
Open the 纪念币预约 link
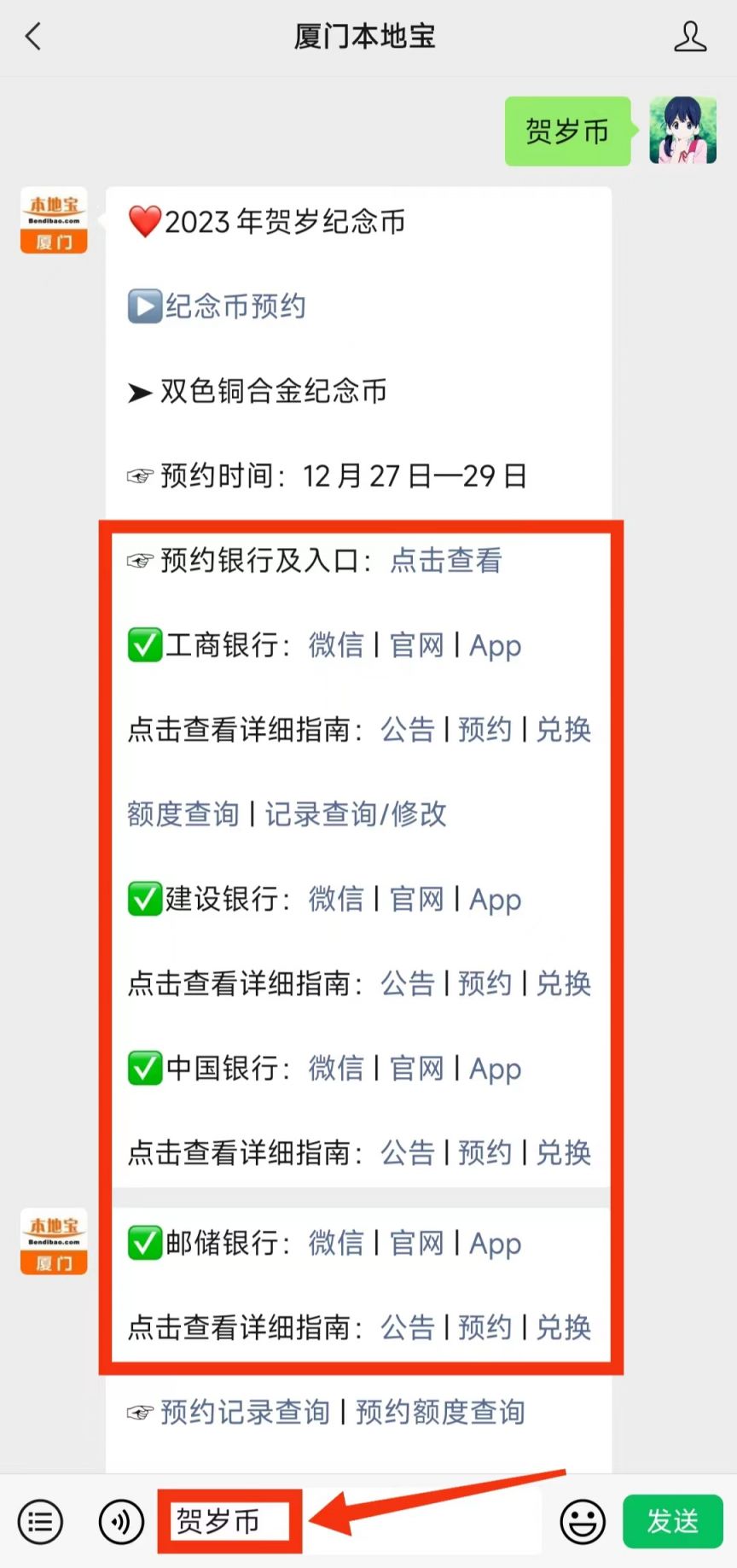click(x=235, y=306)
